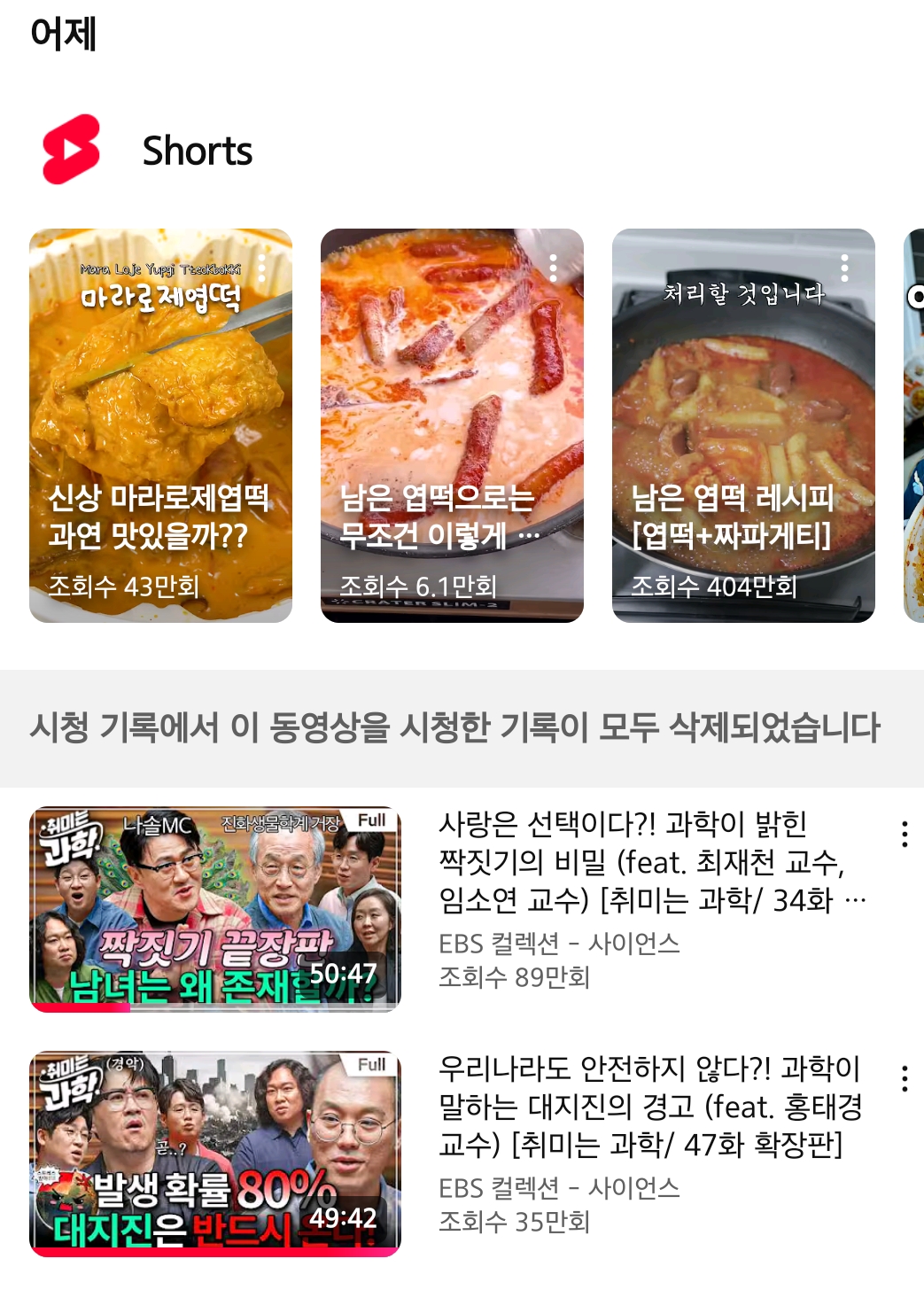Open the 남은 엽떡으로는 무조건 이렇게 Short
The width and height of the screenshot is (924, 1290).
(x=452, y=425)
